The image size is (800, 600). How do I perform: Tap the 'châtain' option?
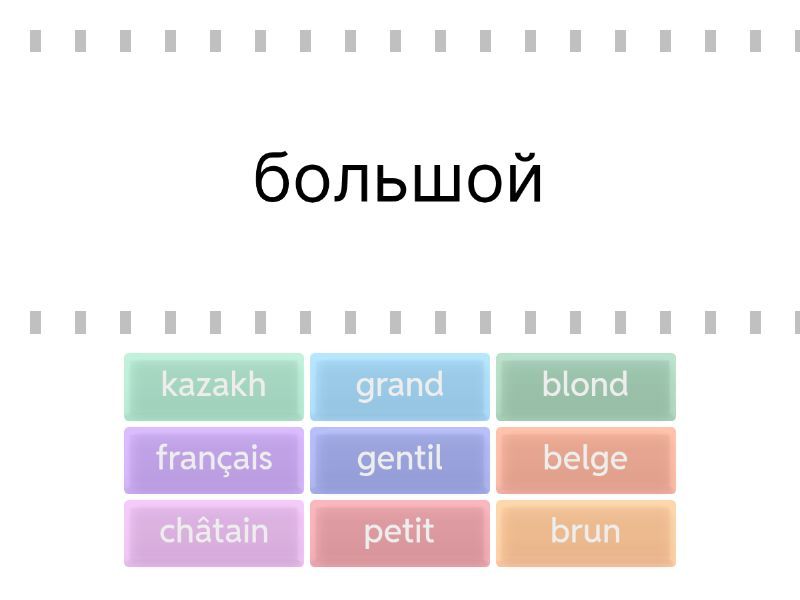(x=214, y=533)
